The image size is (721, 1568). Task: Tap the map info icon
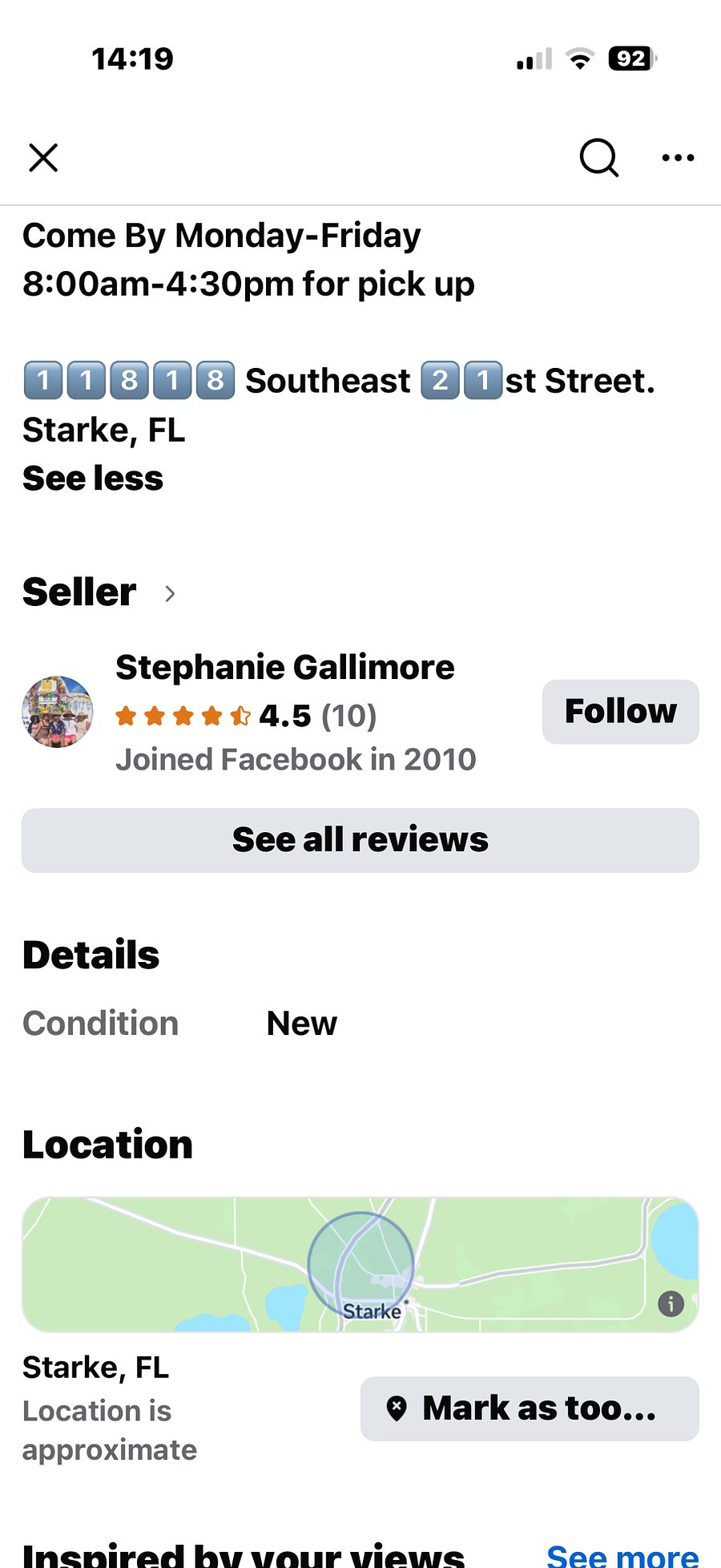[671, 1304]
